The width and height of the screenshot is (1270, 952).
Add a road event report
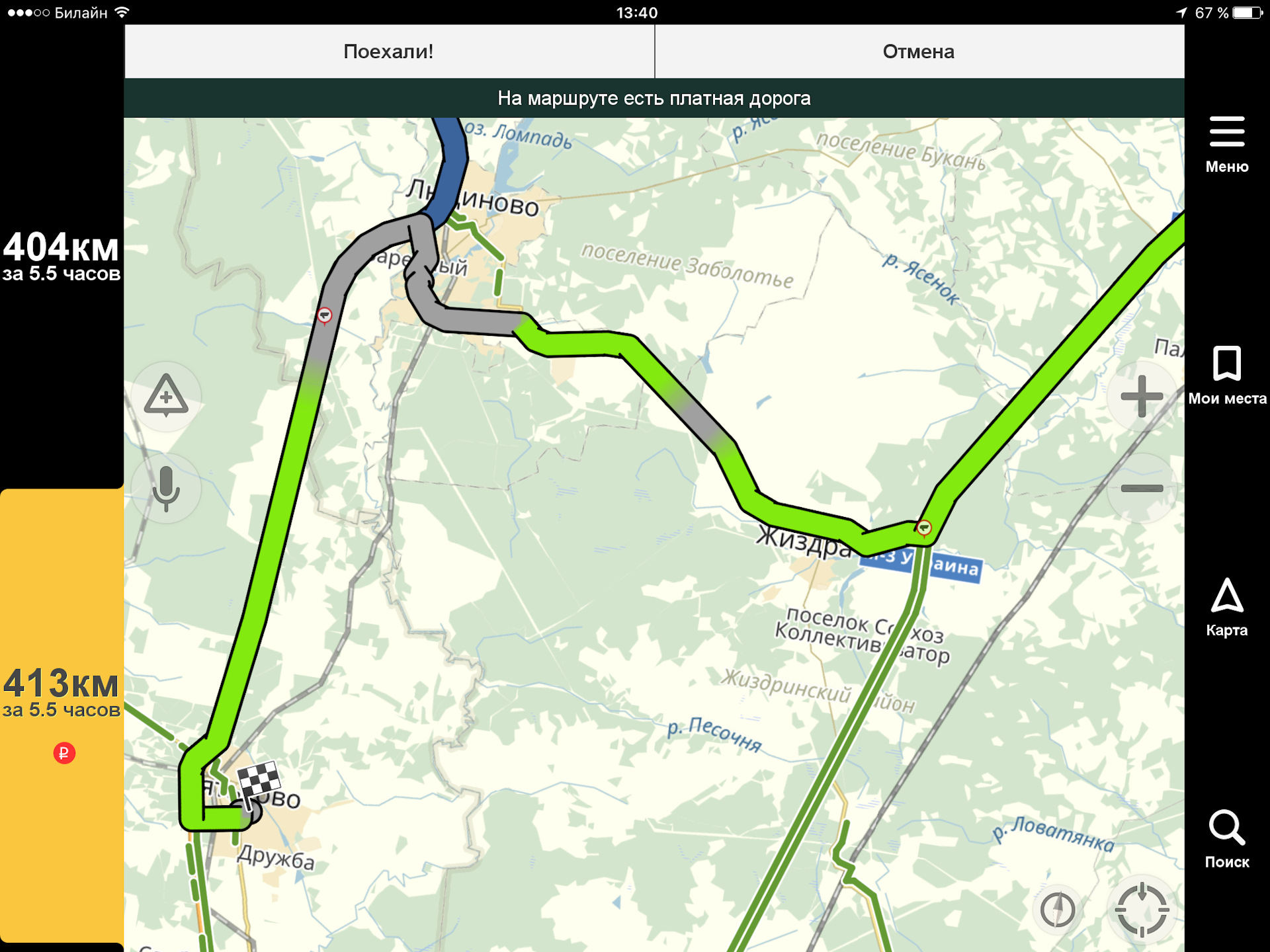click(x=166, y=397)
